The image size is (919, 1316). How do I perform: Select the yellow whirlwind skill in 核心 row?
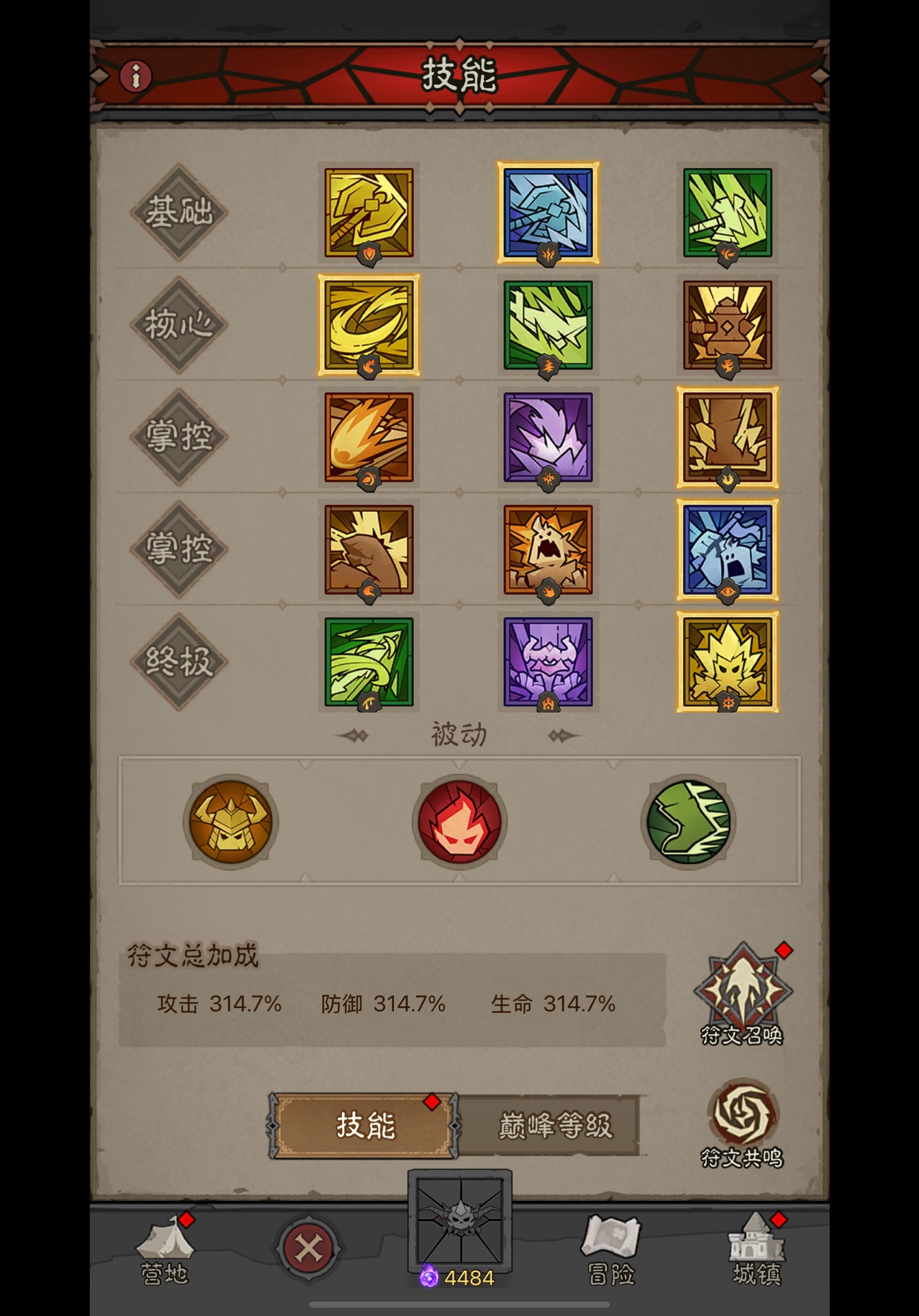click(x=369, y=325)
